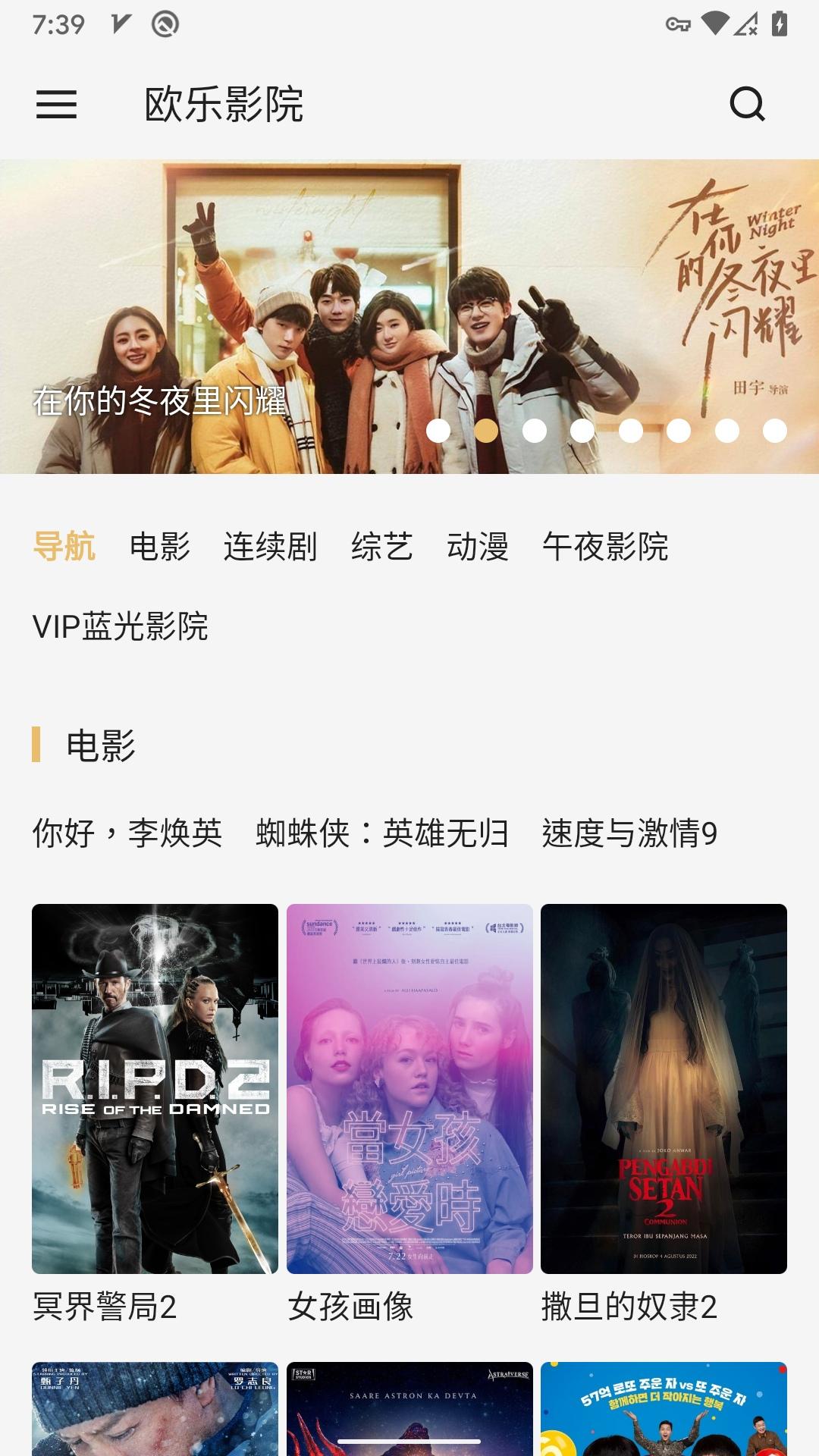The height and width of the screenshot is (1456, 819).
Task: Open the 午夜影院 tab
Action: tap(605, 547)
